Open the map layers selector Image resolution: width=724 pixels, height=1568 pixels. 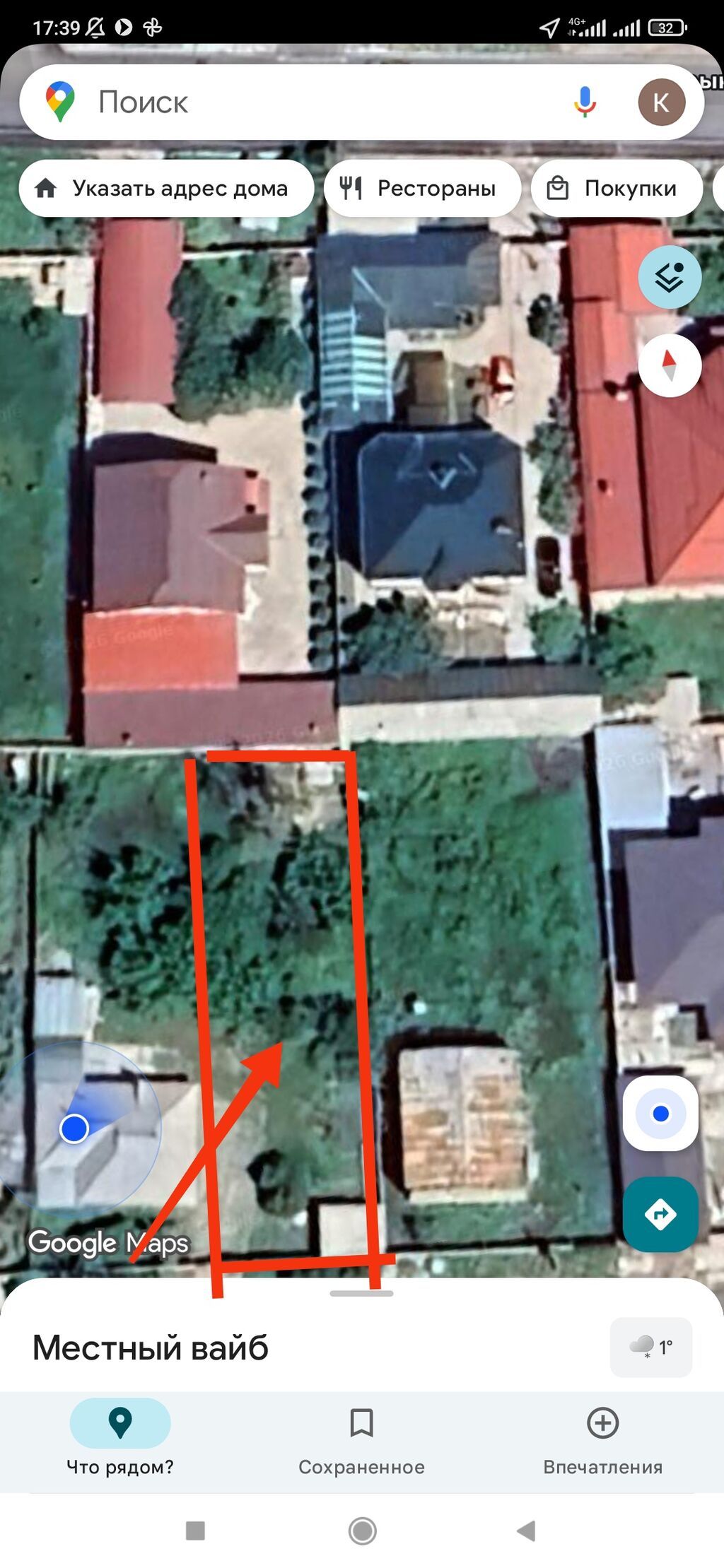tap(669, 277)
